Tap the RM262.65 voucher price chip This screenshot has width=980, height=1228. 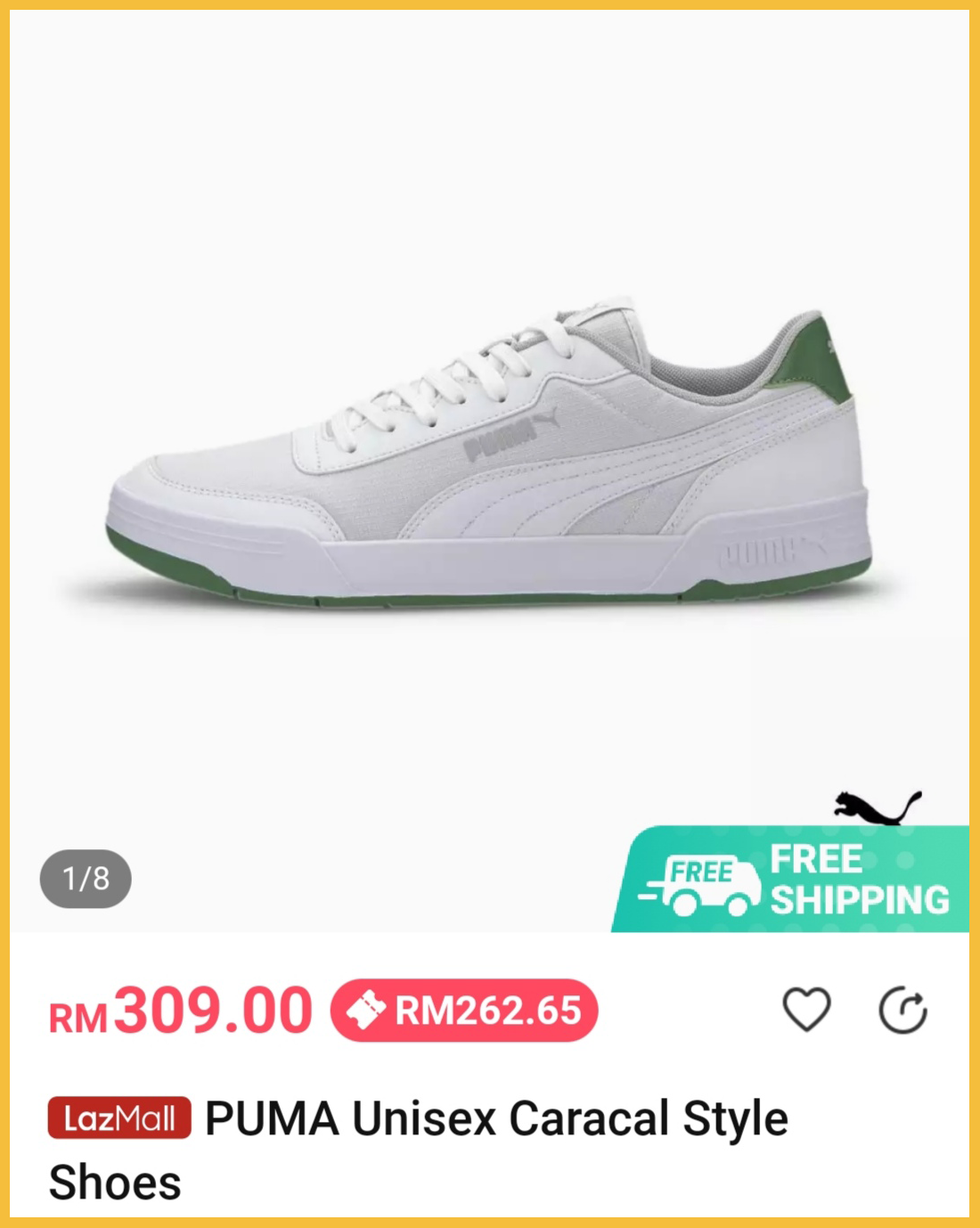(464, 1011)
